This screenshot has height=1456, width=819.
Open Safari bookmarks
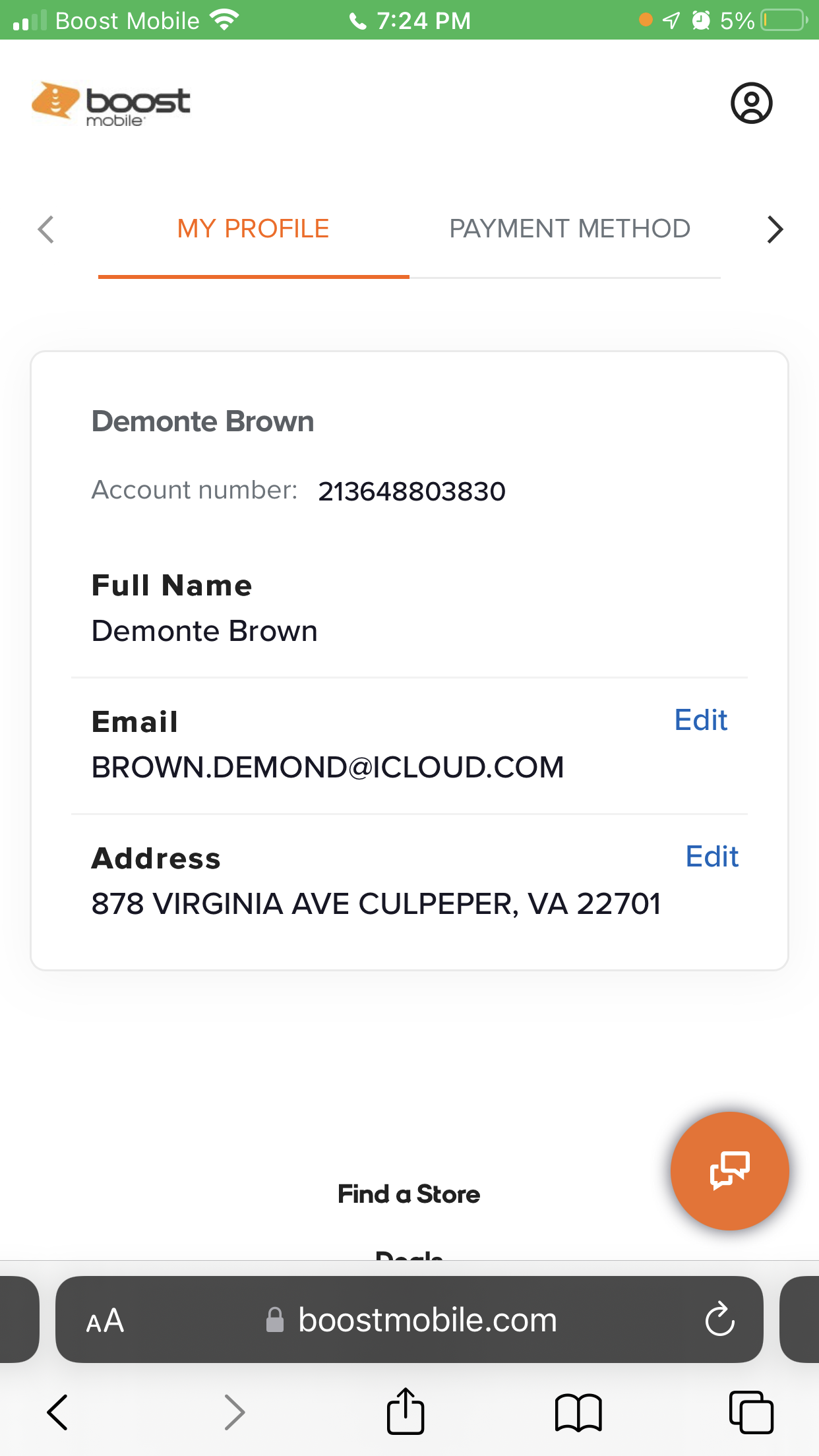click(578, 1412)
